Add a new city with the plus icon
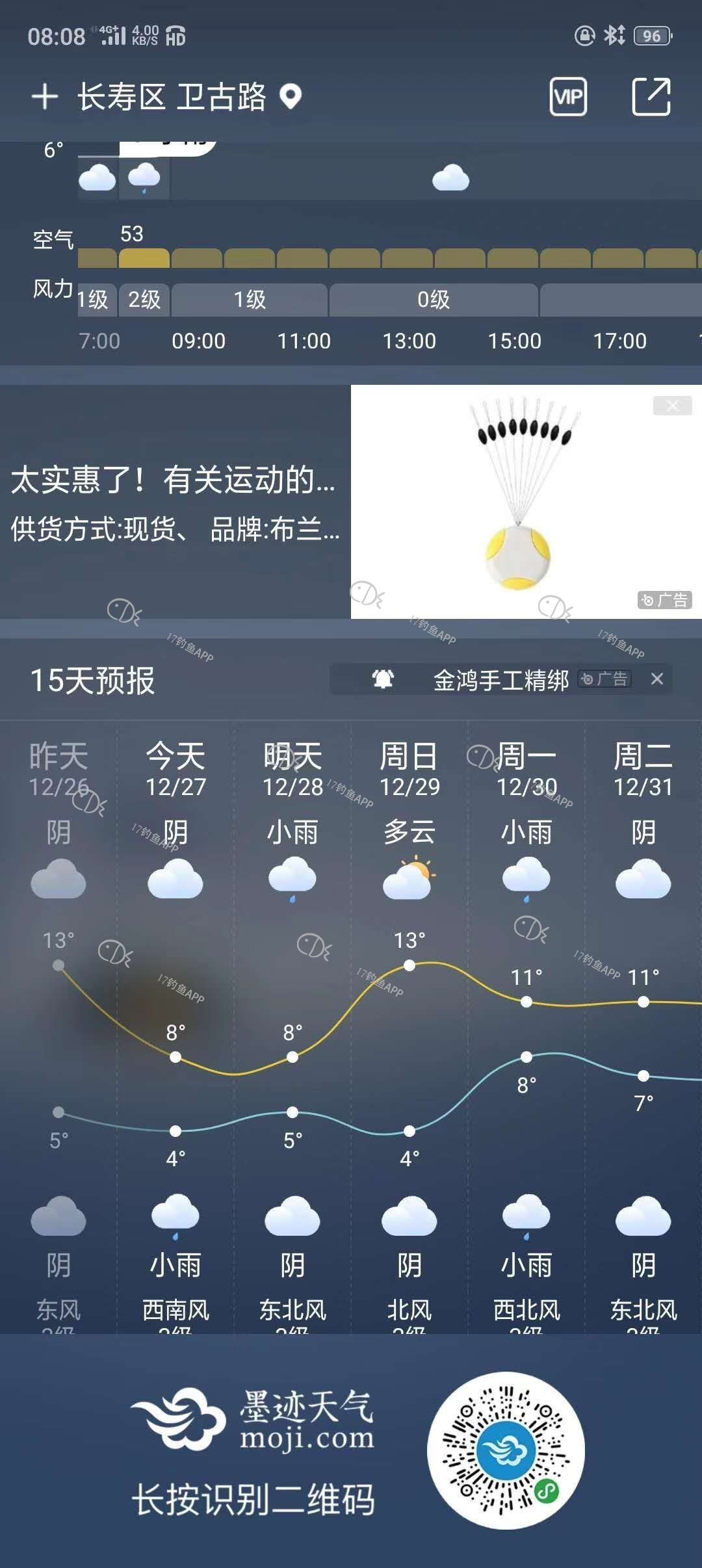Image resolution: width=702 pixels, height=1568 pixels. [x=44, y=98]
